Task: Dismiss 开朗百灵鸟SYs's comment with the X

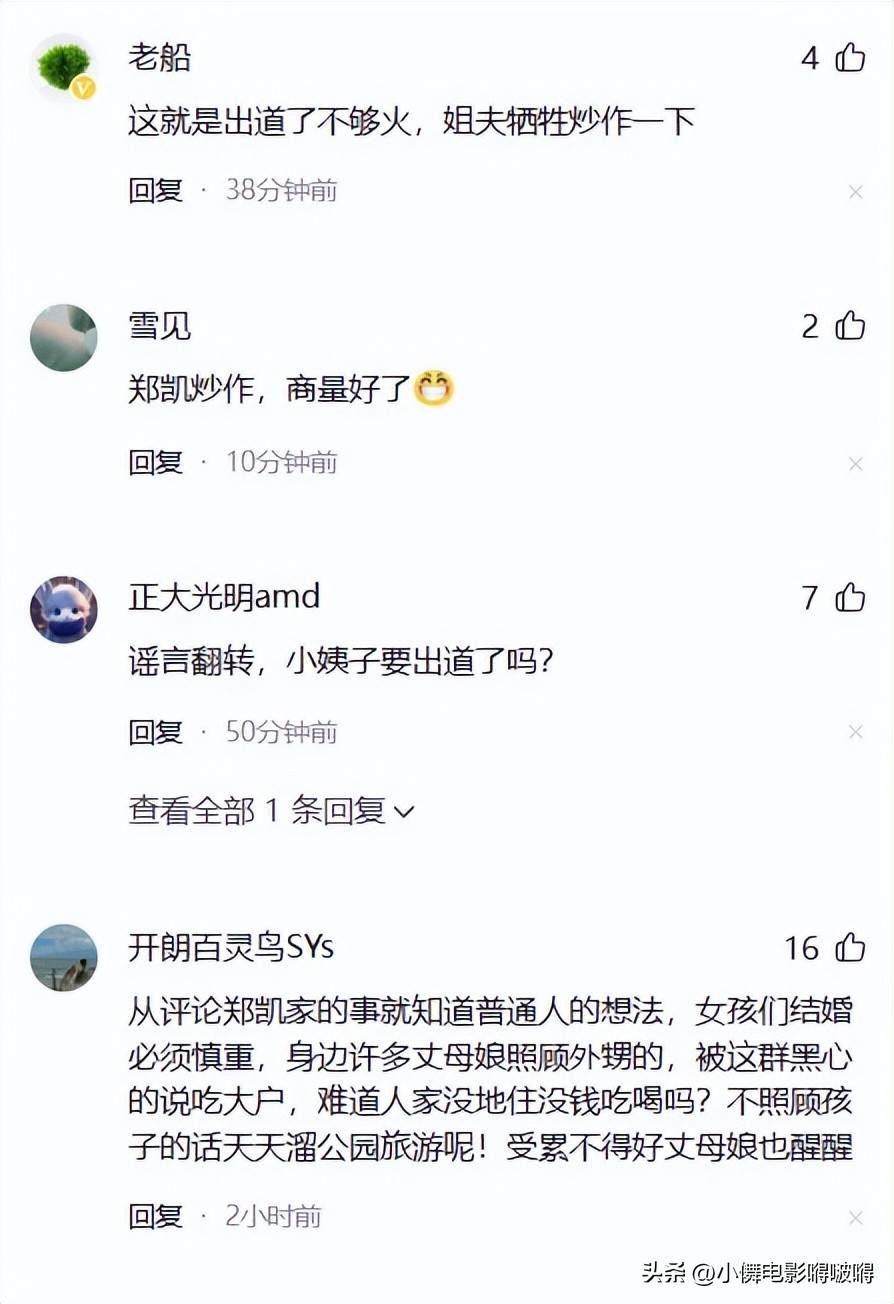Action: [x=855, y=1218]
